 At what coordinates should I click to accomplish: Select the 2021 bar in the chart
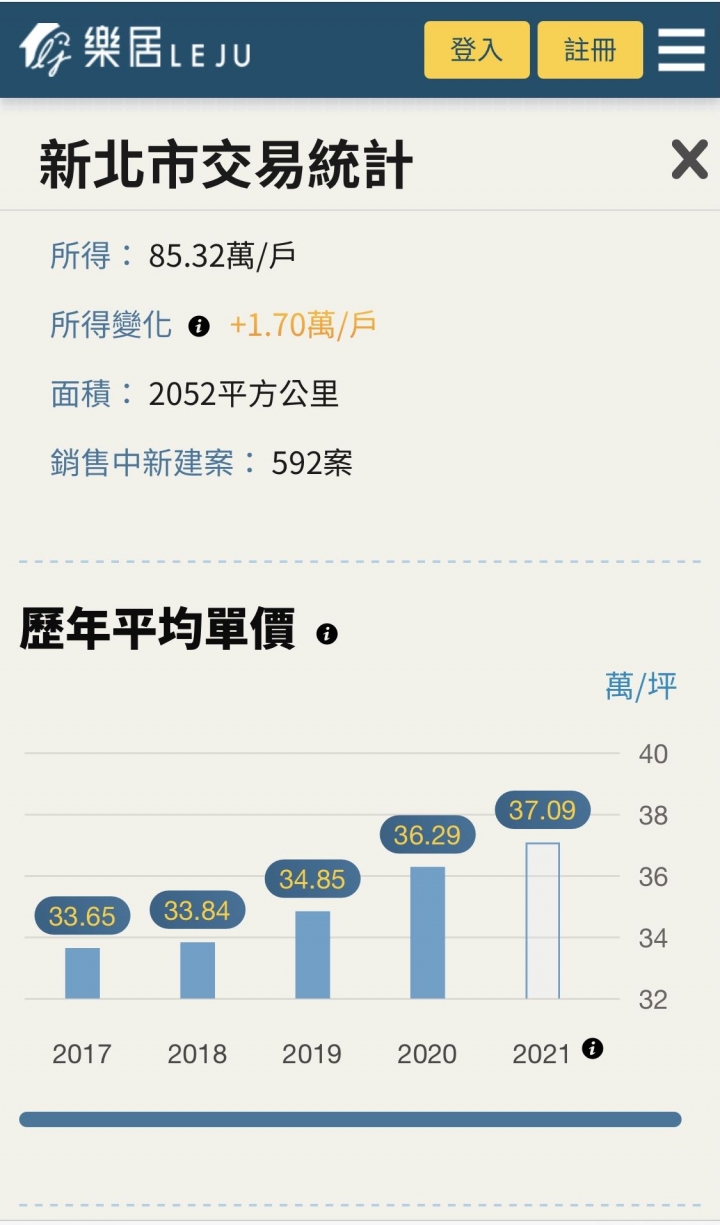(543, 921)
